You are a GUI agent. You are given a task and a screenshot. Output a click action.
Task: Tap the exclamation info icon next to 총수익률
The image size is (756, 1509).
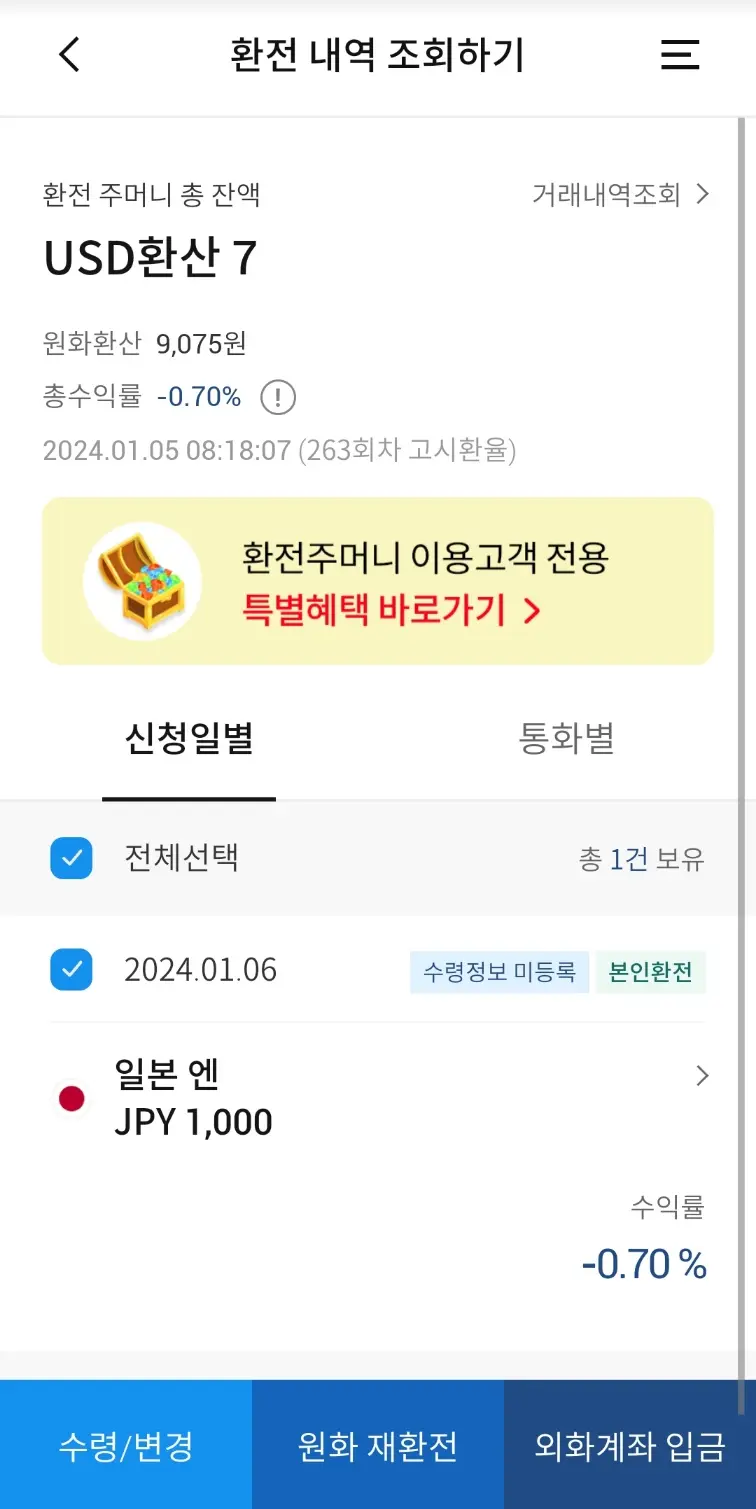pos(277,397)
